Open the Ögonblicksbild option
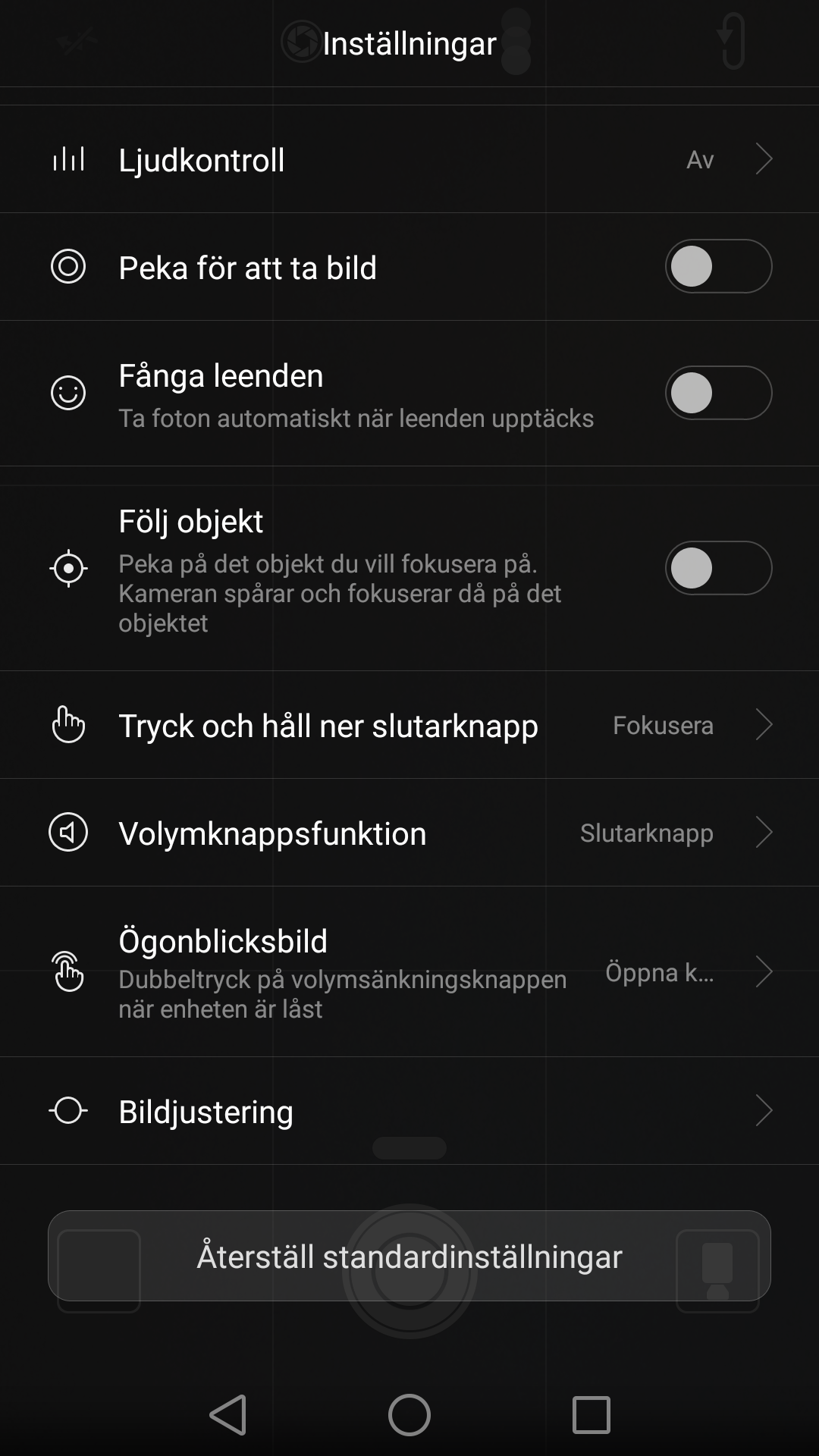Screen dimensions: 819x1456 coord(409,972)
